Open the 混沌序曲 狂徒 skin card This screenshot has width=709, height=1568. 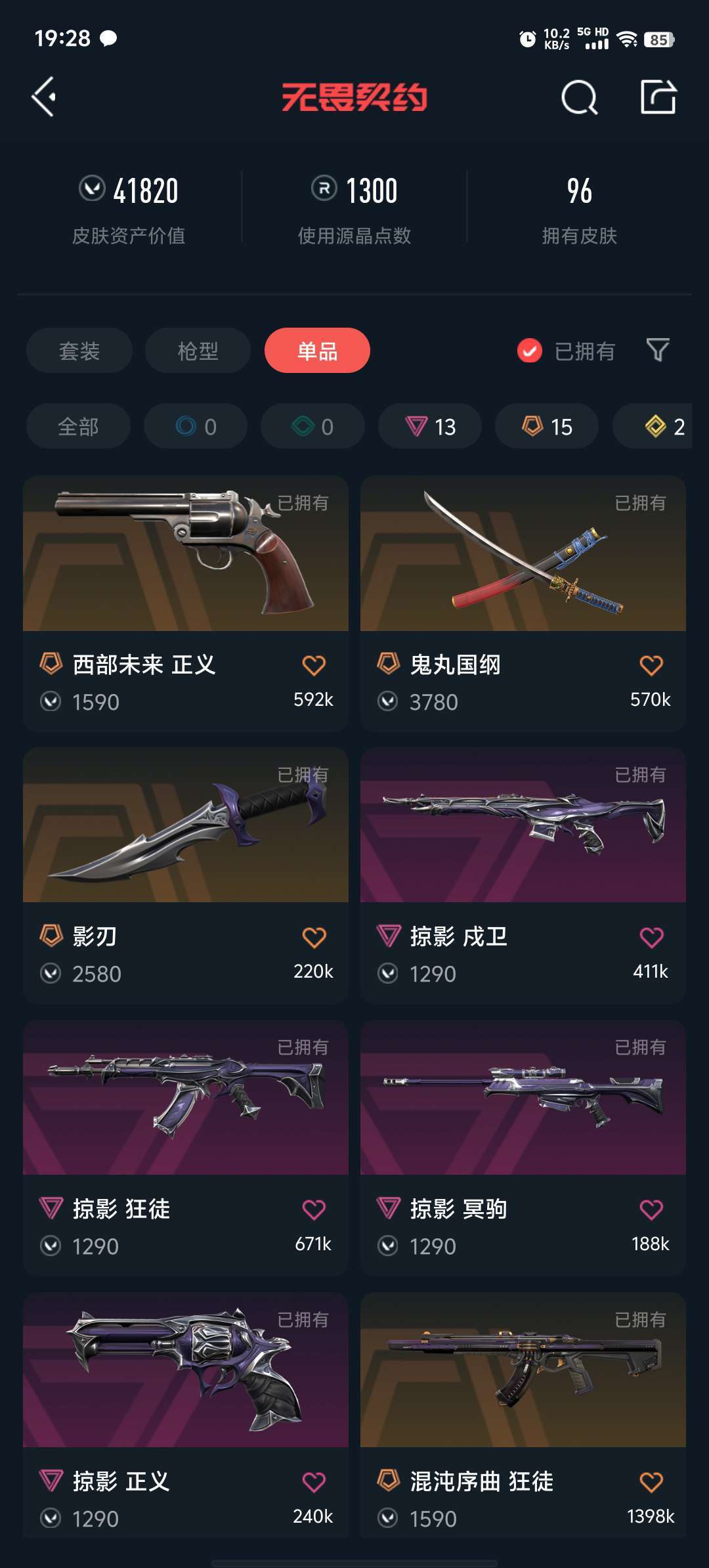click(x=523, y=1415)
